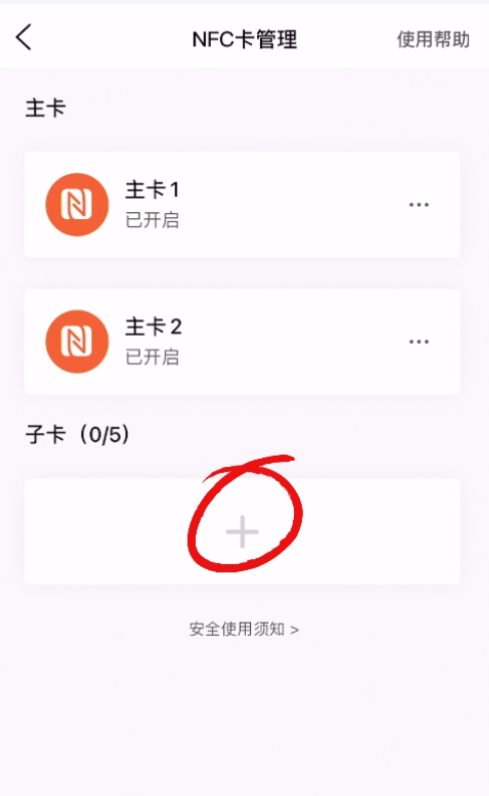
Task: Open 安全使用须知 link
Action: point(244,629)
